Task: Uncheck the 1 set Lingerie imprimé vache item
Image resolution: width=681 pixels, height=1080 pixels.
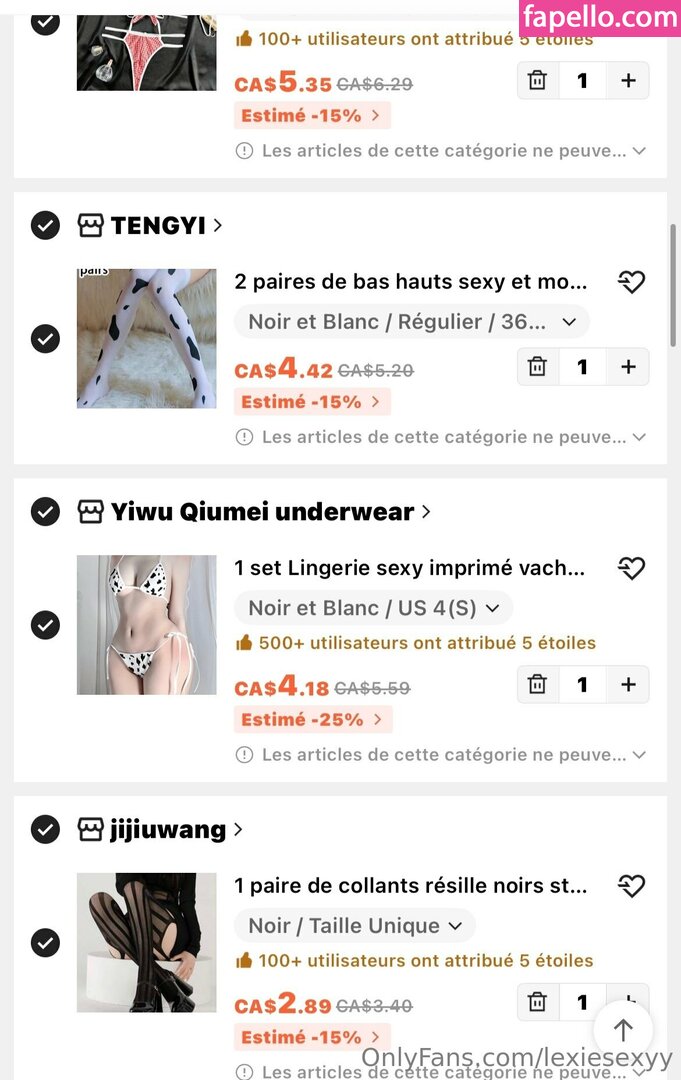Action: (45, 625)
